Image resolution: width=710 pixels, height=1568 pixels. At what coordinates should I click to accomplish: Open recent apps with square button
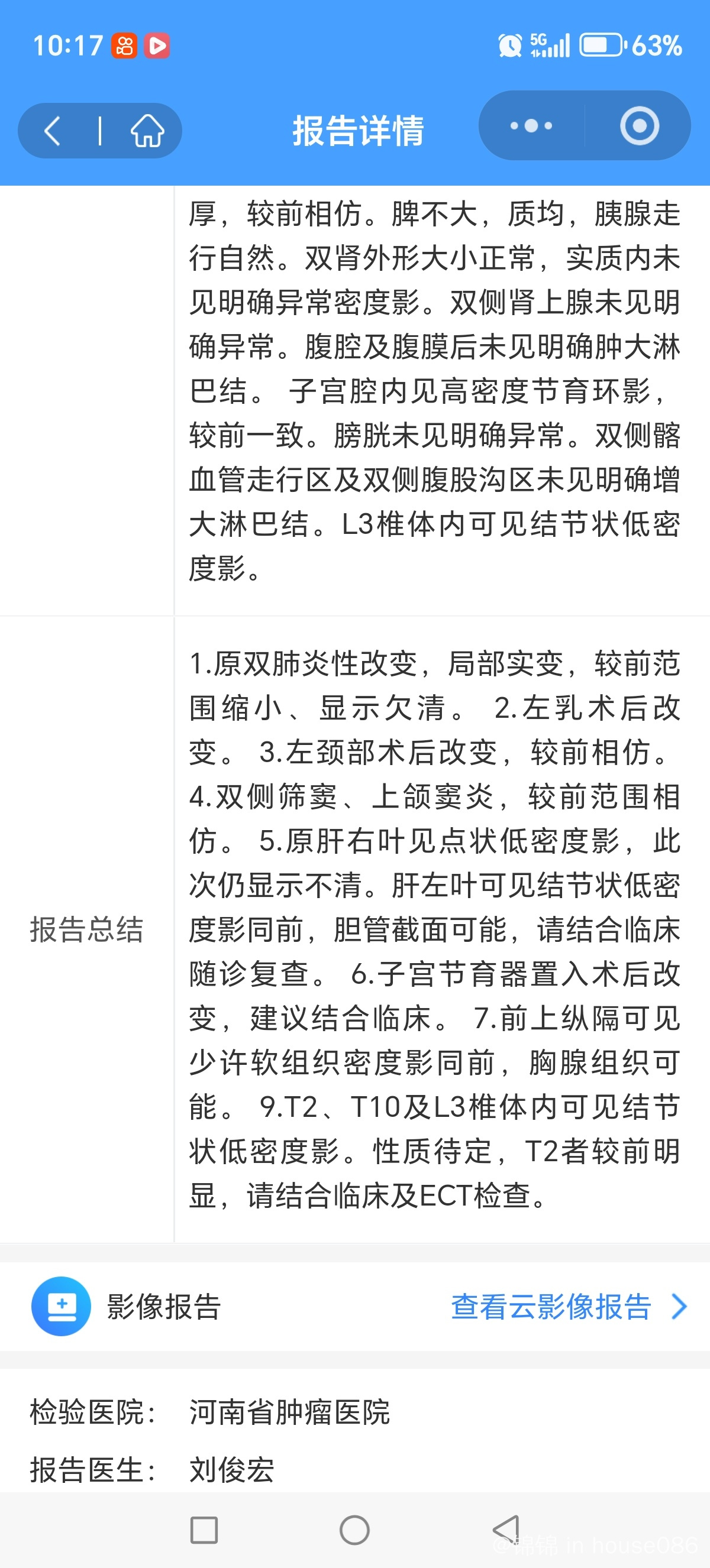click(204, 1530)
